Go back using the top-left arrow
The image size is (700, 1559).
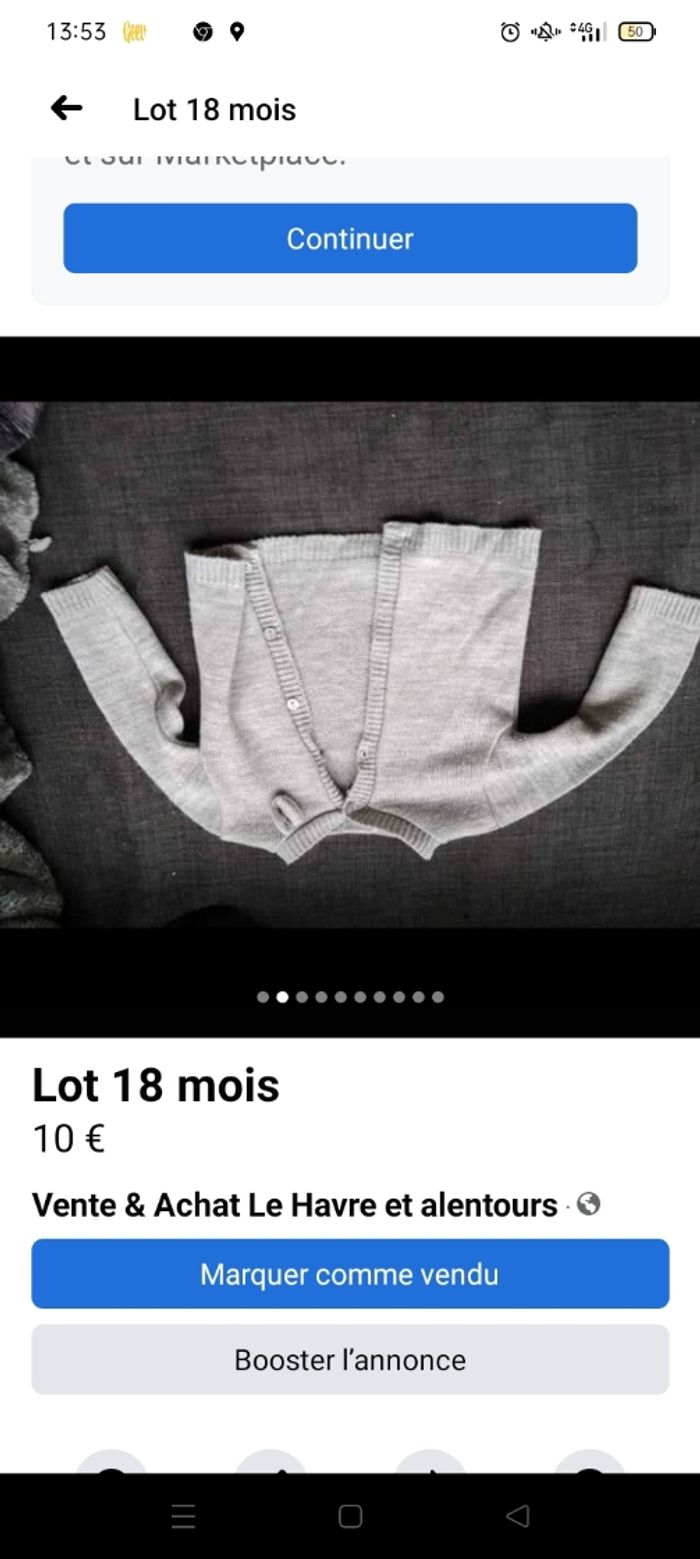[x=66, y=108]
